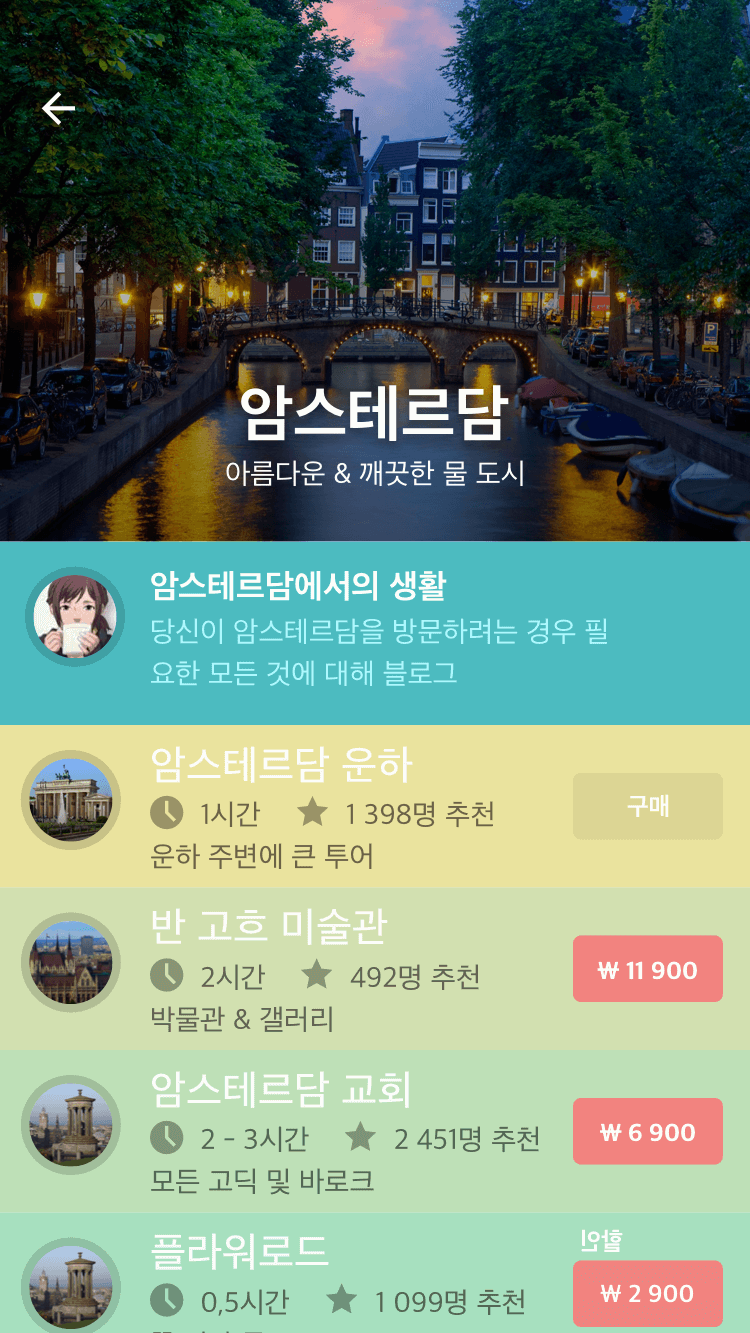Viewport: 750px width, 1333px height.
Task: Tap the 구매 button for 암스테르담 운하
Action: tap(647, 806)
